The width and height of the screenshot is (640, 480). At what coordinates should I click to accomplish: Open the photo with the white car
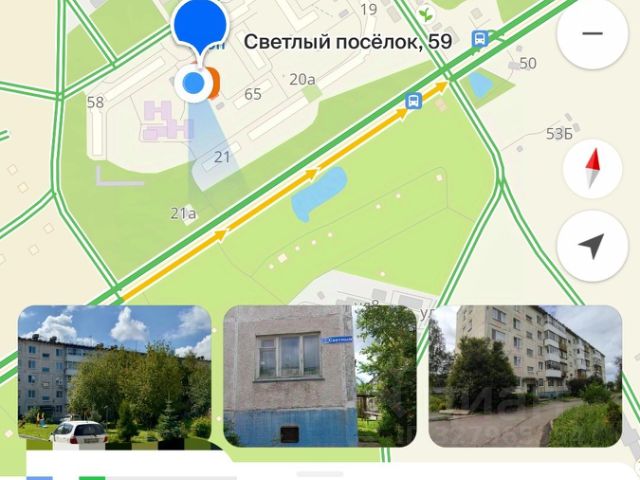click(x=115, y=376)
